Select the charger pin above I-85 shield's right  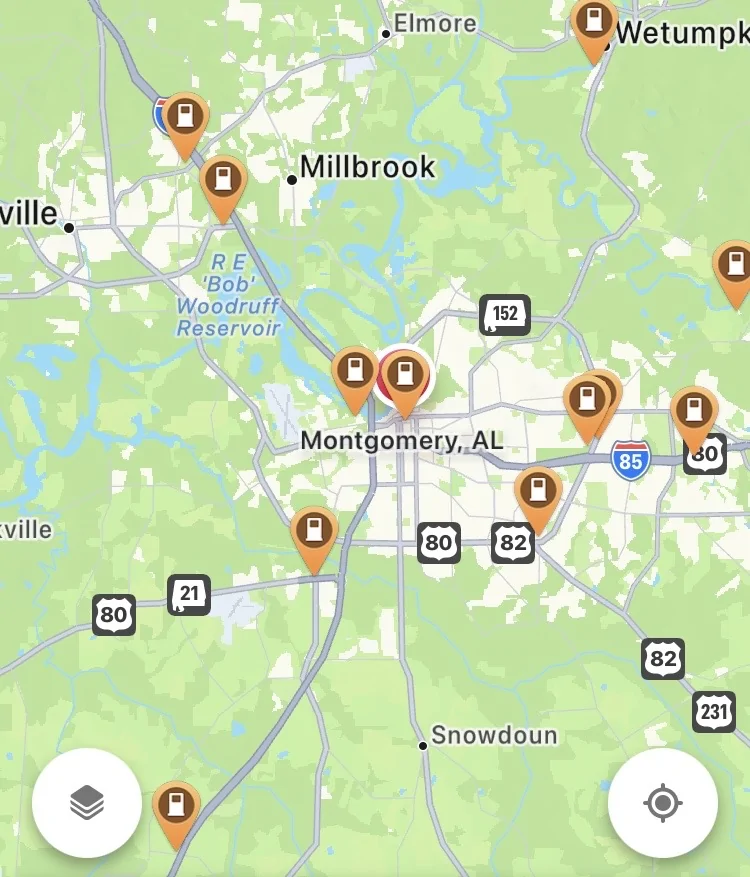[694, 413]
